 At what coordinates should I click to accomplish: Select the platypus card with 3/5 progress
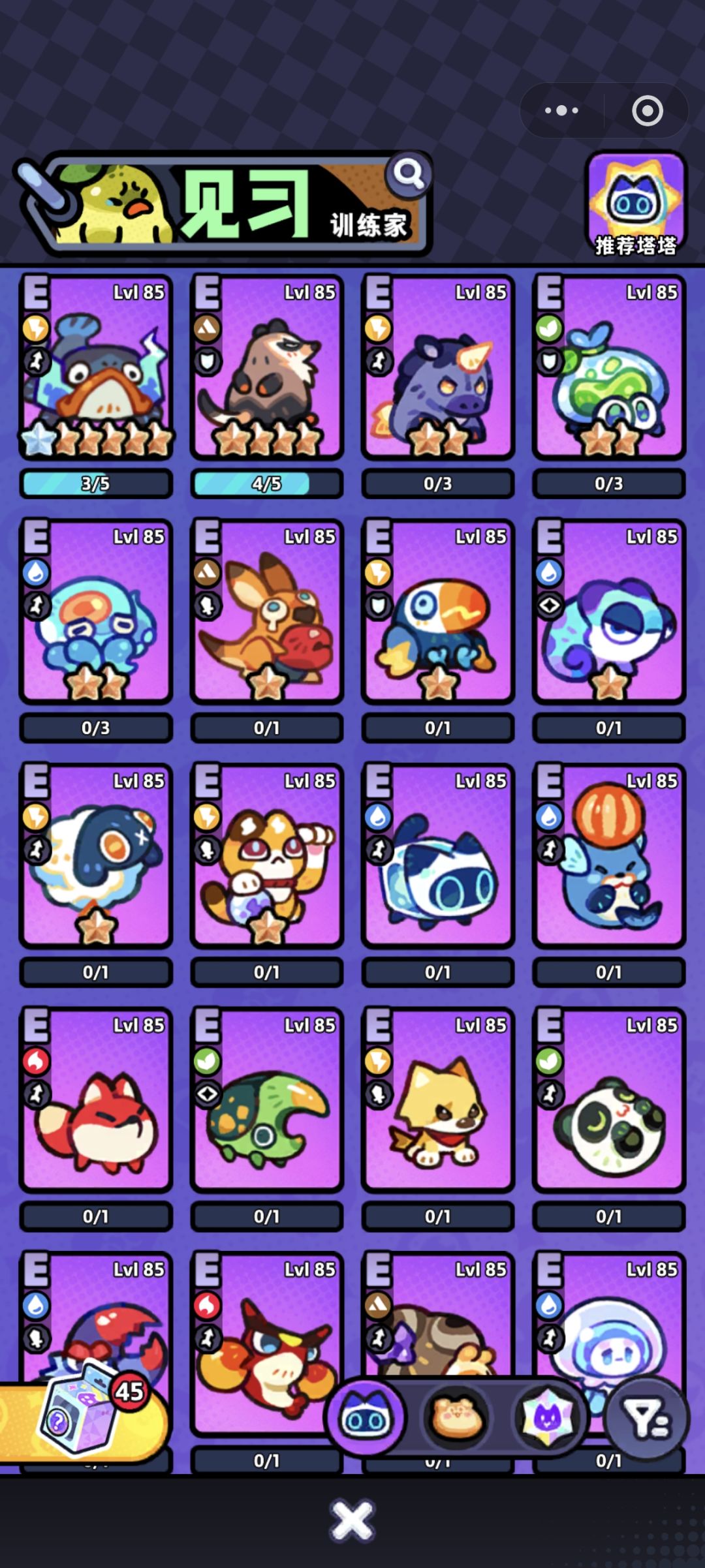96,367
